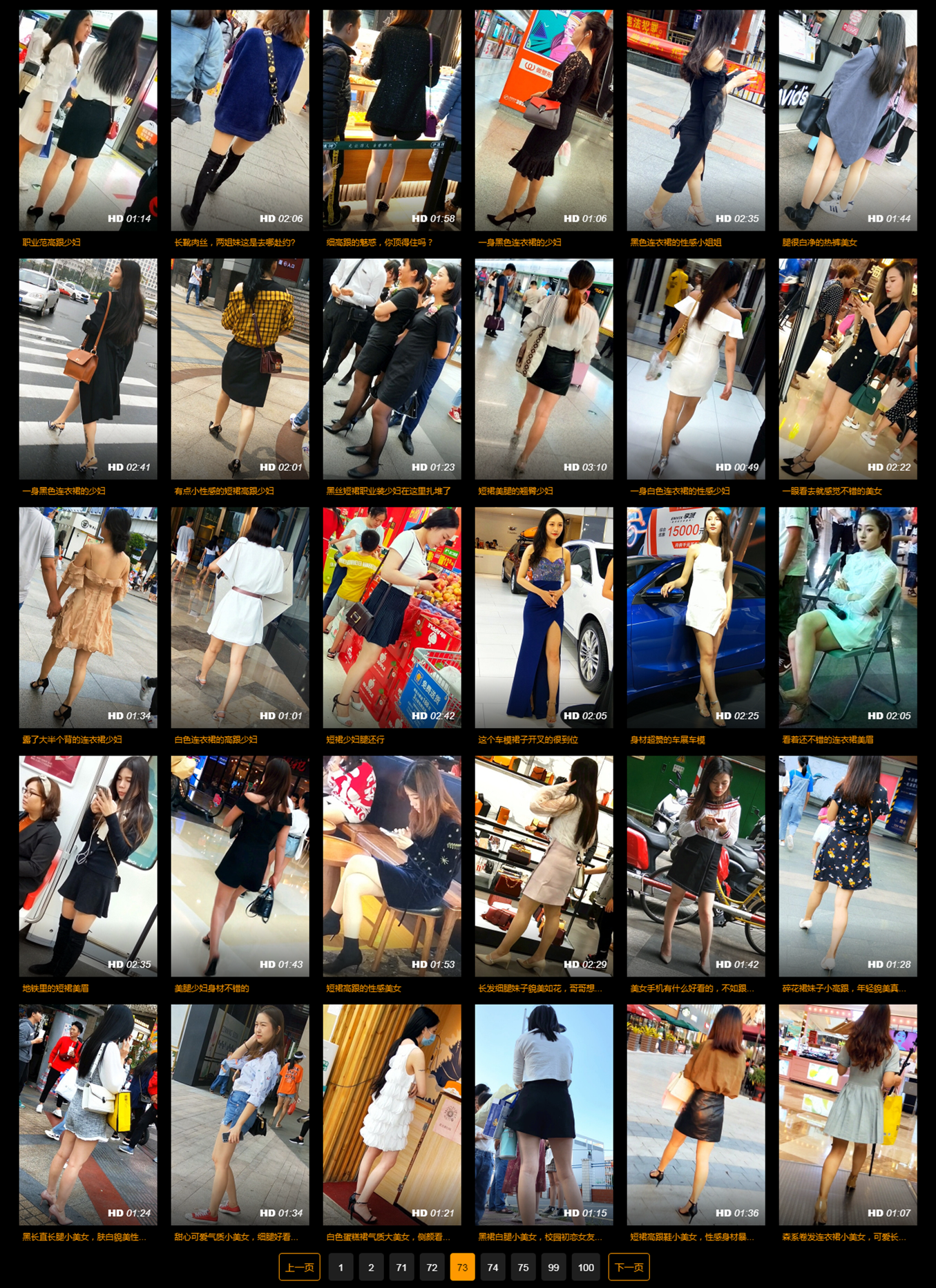
Task: Select page 75
Action: tap(523, 1267)
